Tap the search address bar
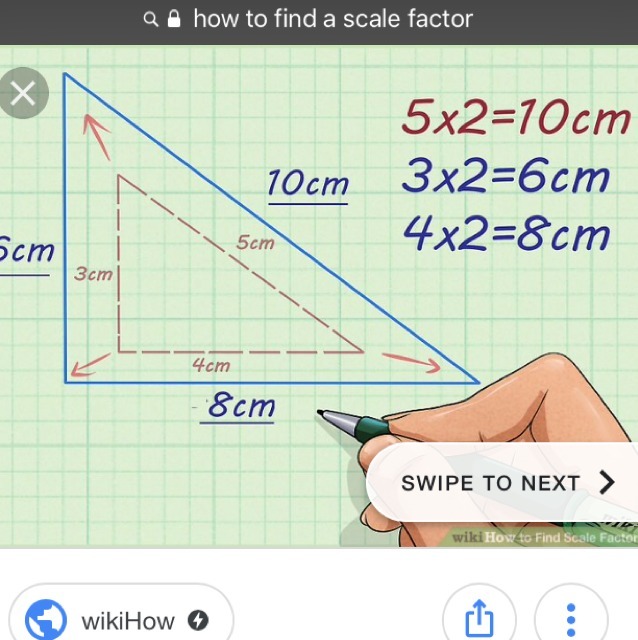638x640 pixels. click(319, 19)
